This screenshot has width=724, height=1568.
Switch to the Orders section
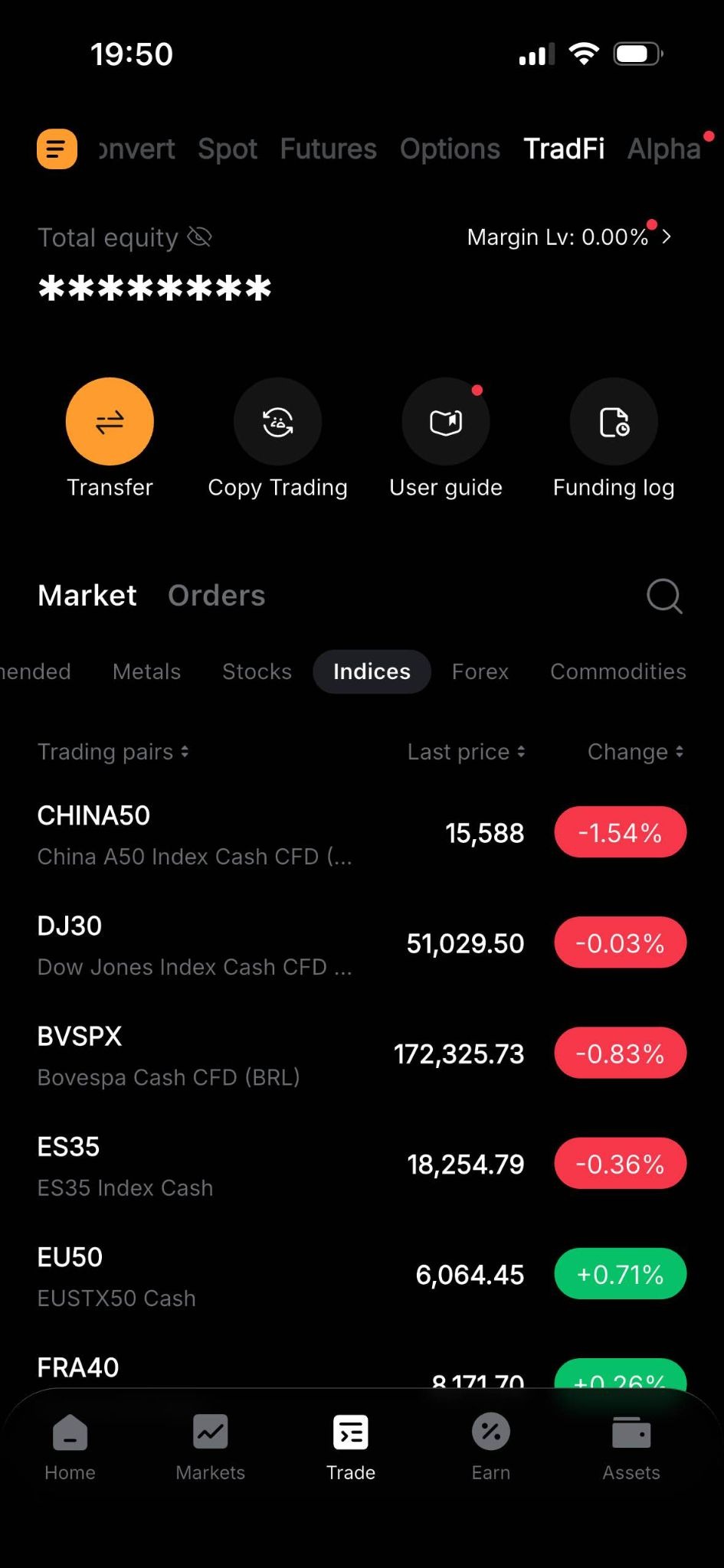click(217, 596)
